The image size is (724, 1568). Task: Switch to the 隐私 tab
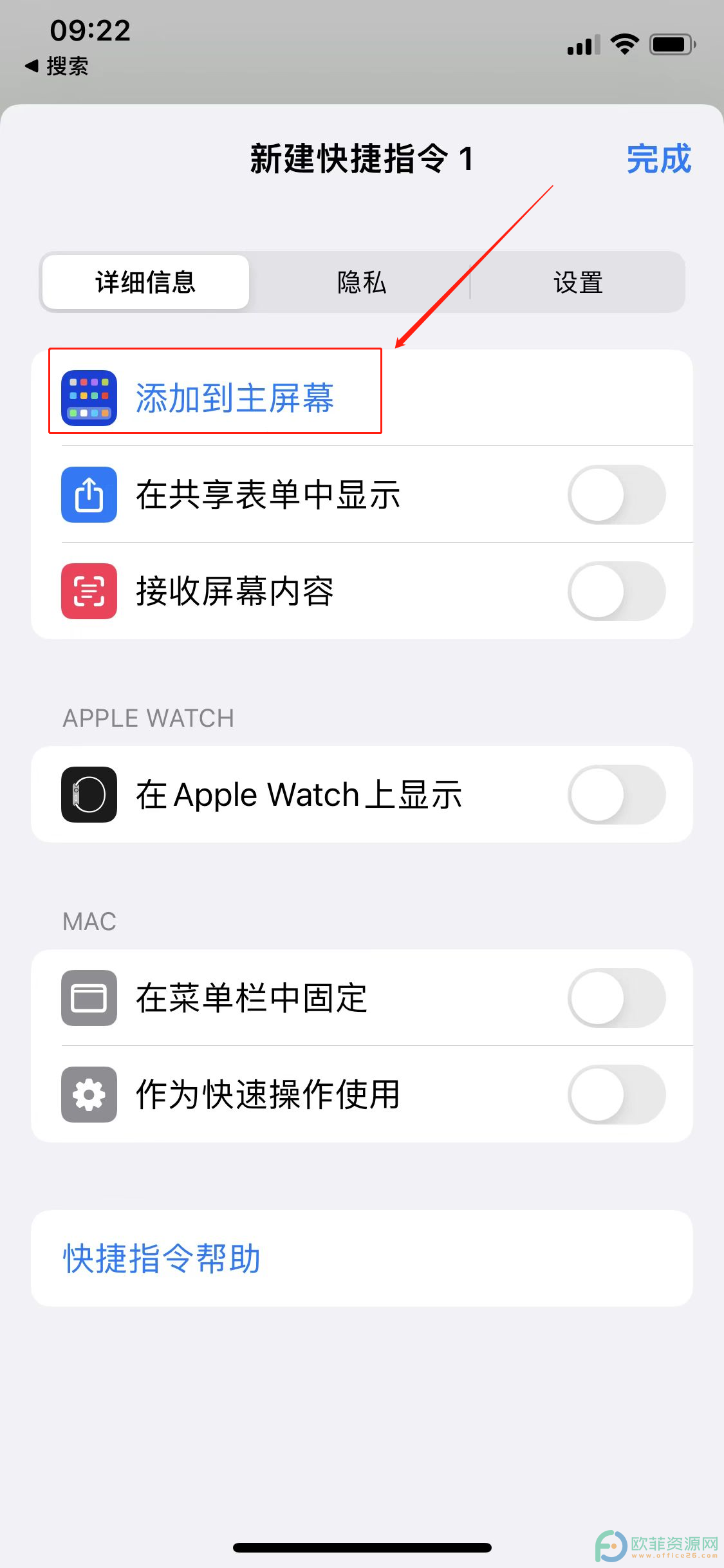tap(362, 283)
